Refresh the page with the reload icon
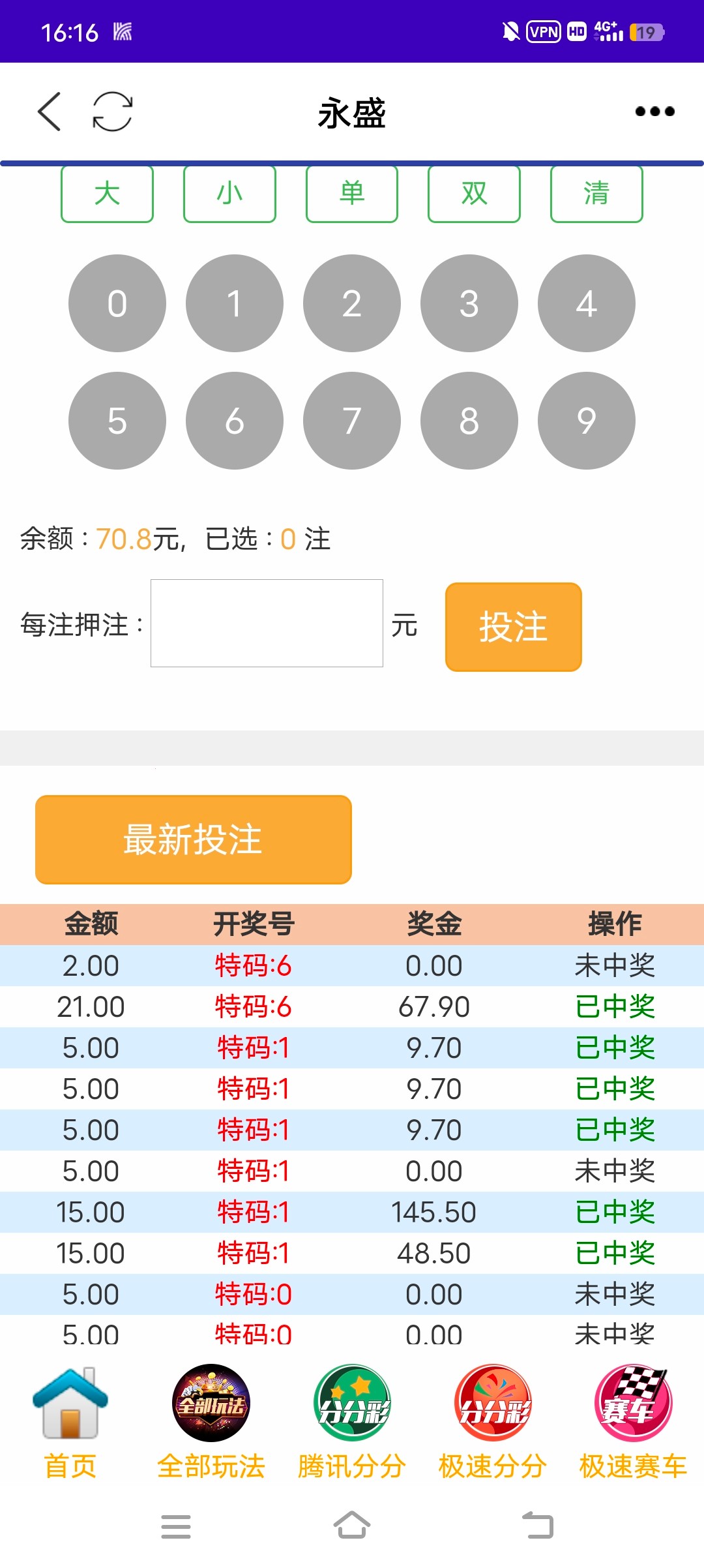 point(112,111)
